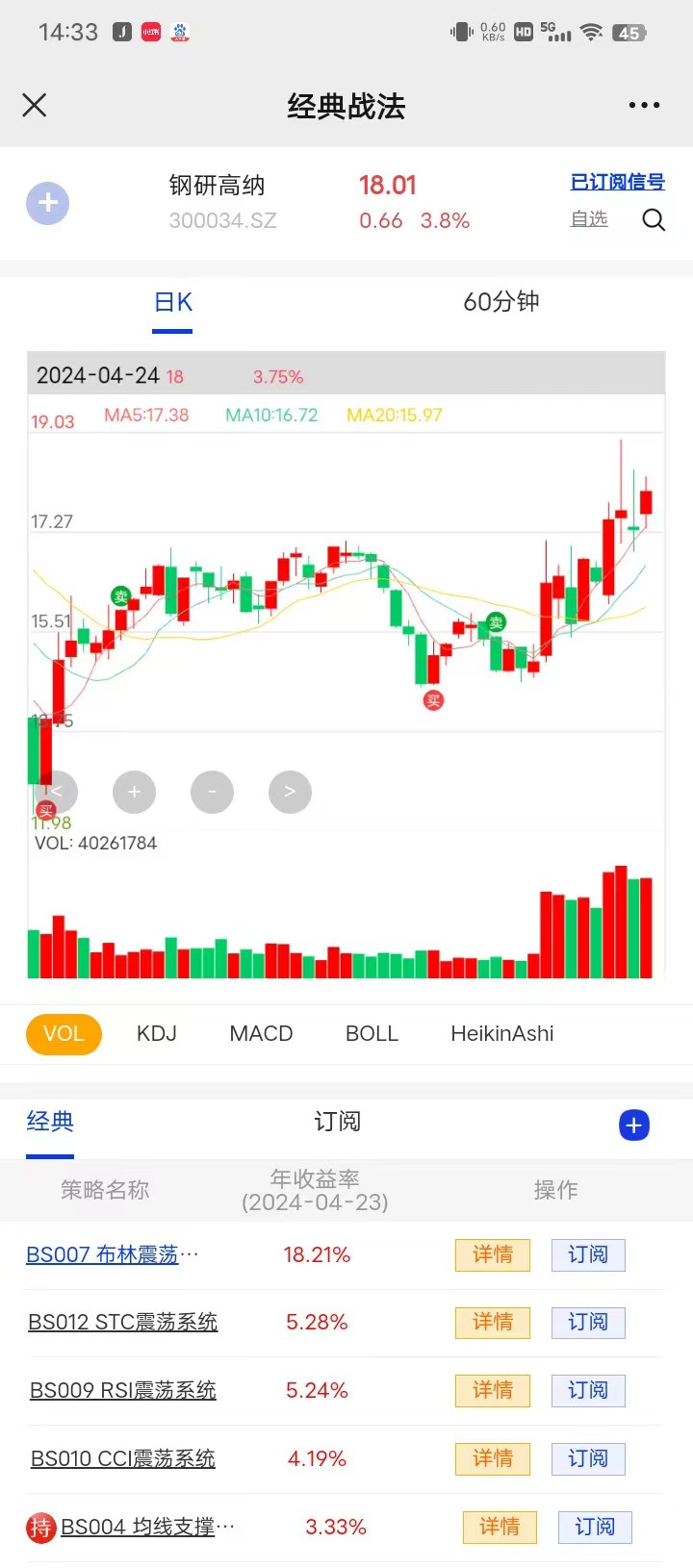Viewport: 693px width, 1568px height.
Task: Select the MACD indicator
Action: [x=261, y=1033]
